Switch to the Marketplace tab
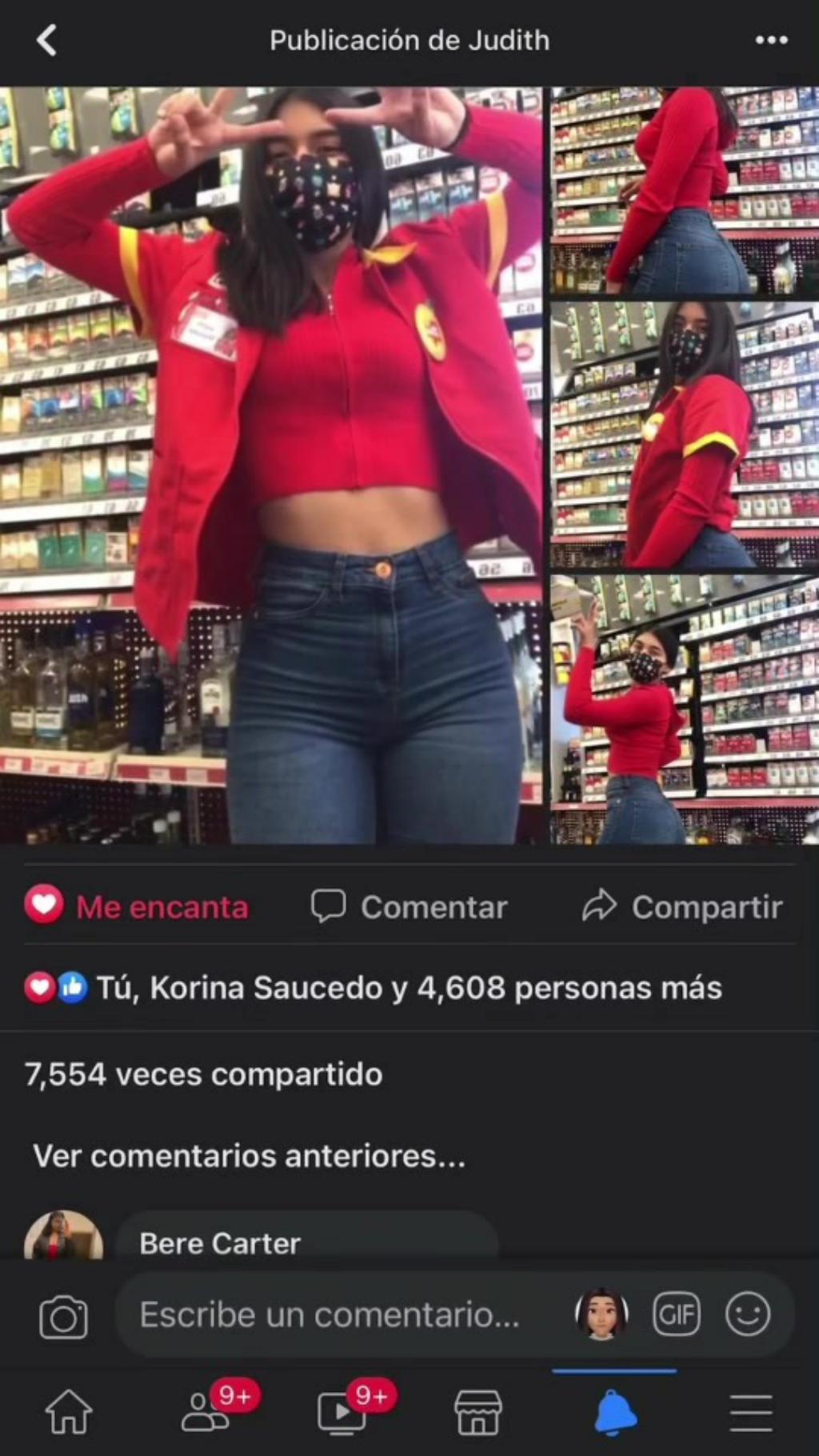Screen dimensions: 819x1456 (x=478, y=1412)
